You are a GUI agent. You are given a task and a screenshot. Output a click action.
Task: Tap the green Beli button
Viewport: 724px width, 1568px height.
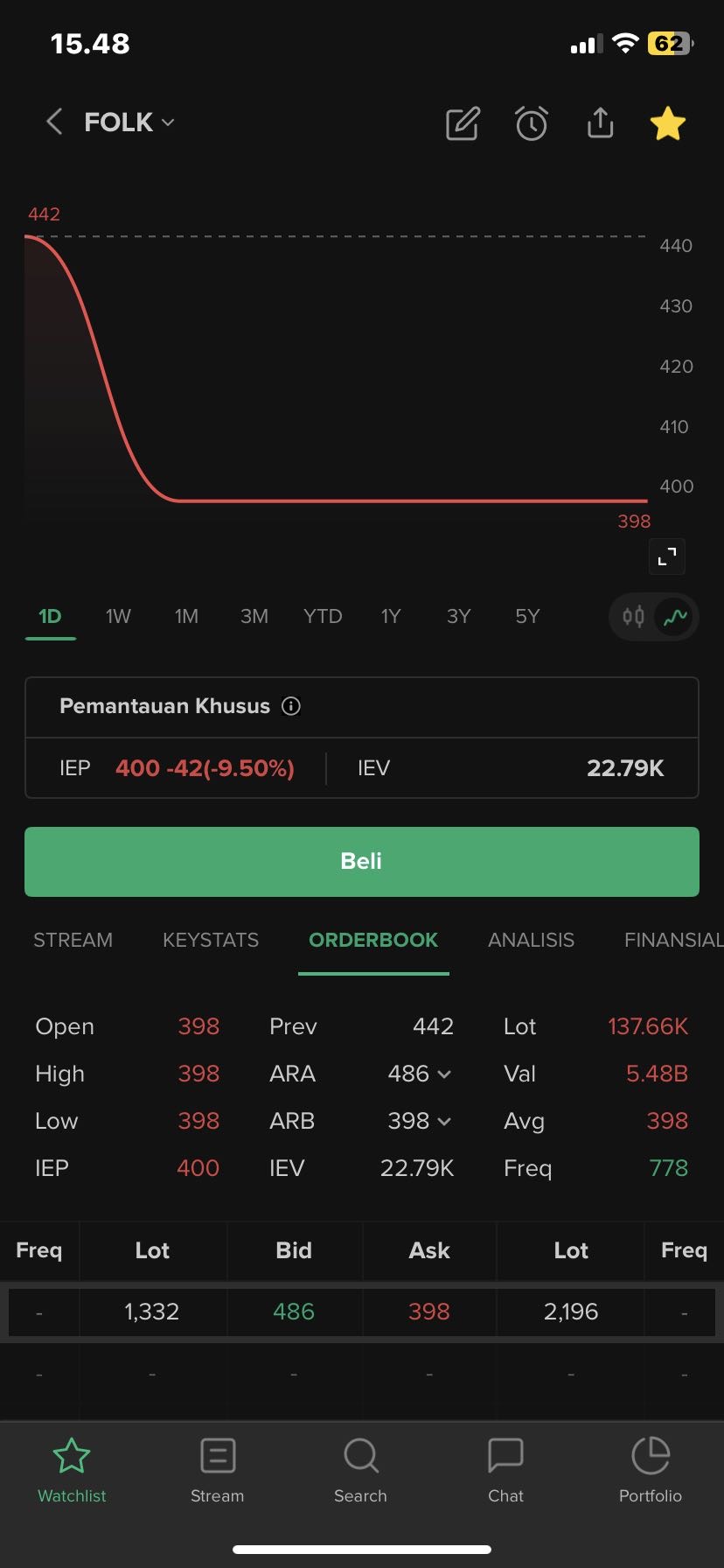362,862
